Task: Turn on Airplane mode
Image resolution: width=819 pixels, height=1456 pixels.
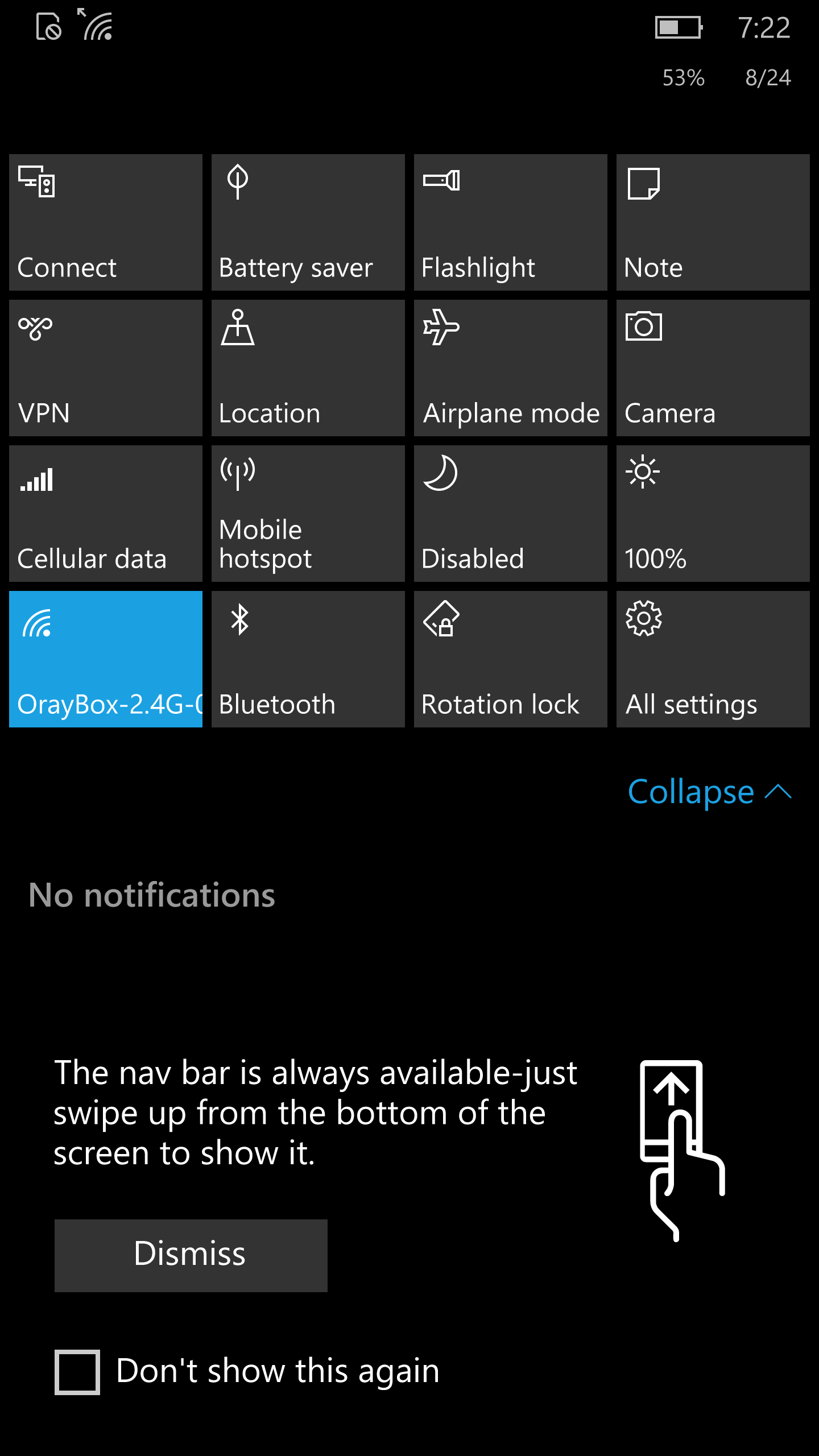Action: pos(511,368)
